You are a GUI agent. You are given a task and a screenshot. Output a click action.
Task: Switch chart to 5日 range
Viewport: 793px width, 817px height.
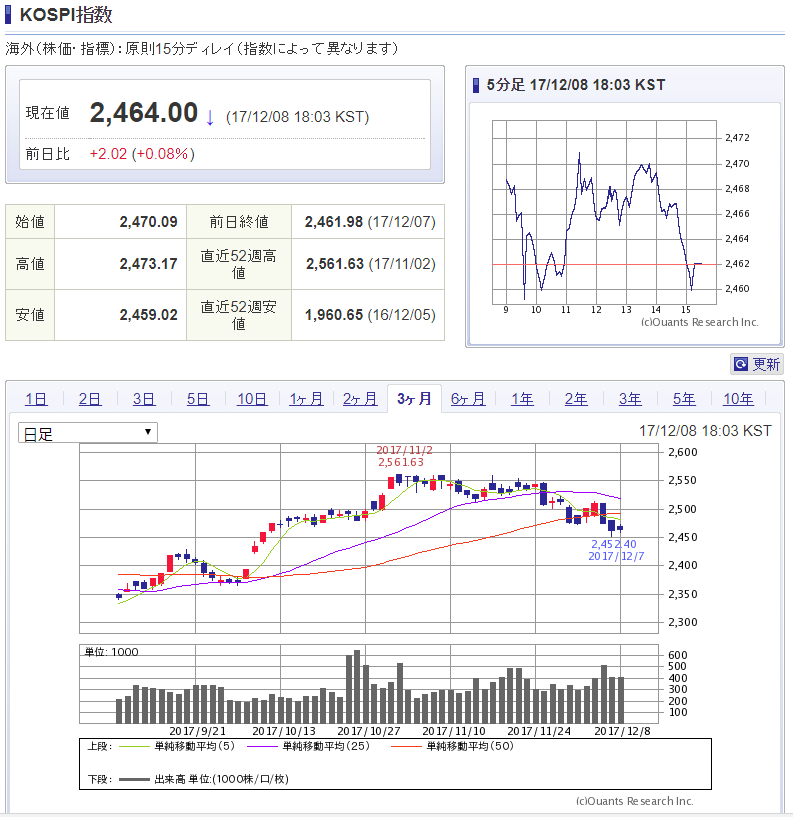[198, 399]
